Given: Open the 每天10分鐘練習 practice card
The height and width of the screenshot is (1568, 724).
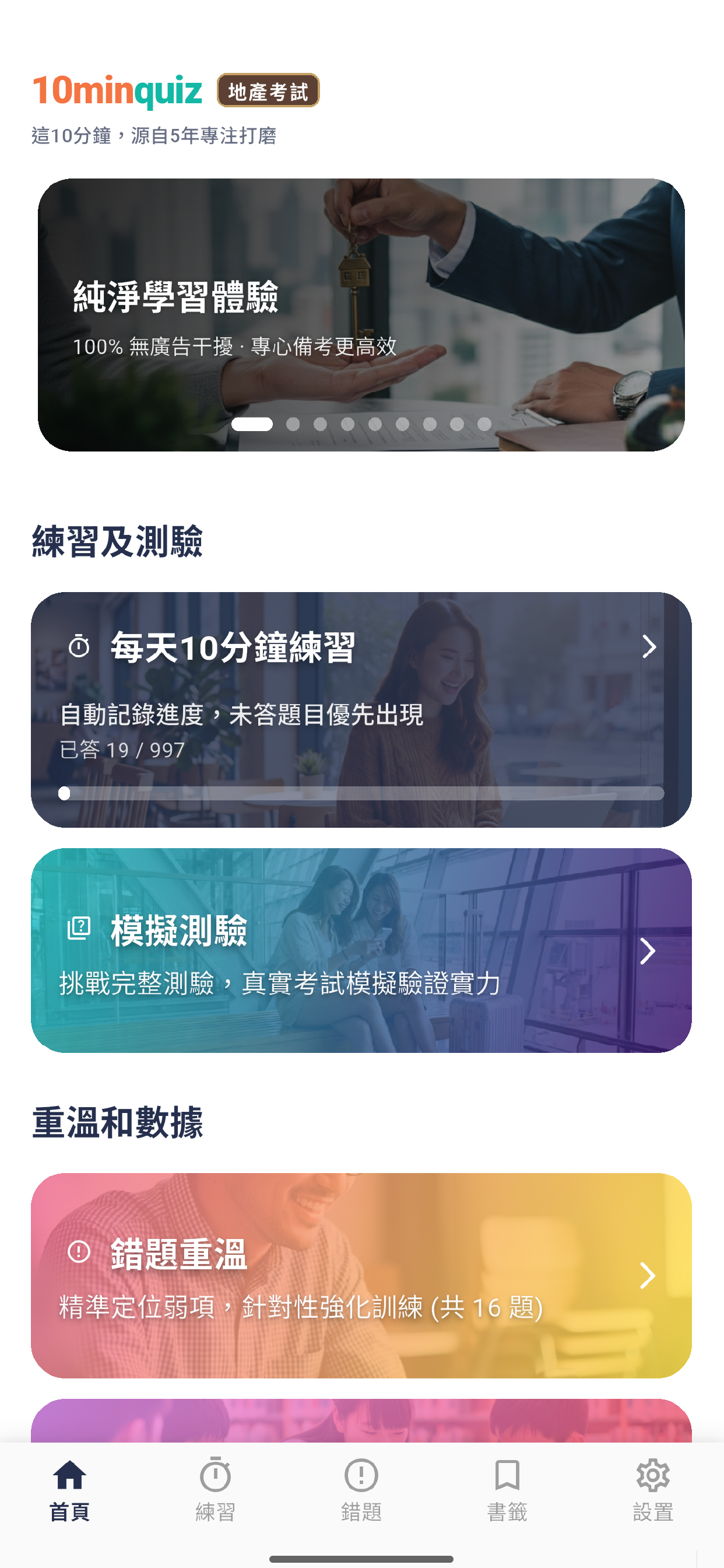Looking at the screenshot, I should (x=362, y=706).
